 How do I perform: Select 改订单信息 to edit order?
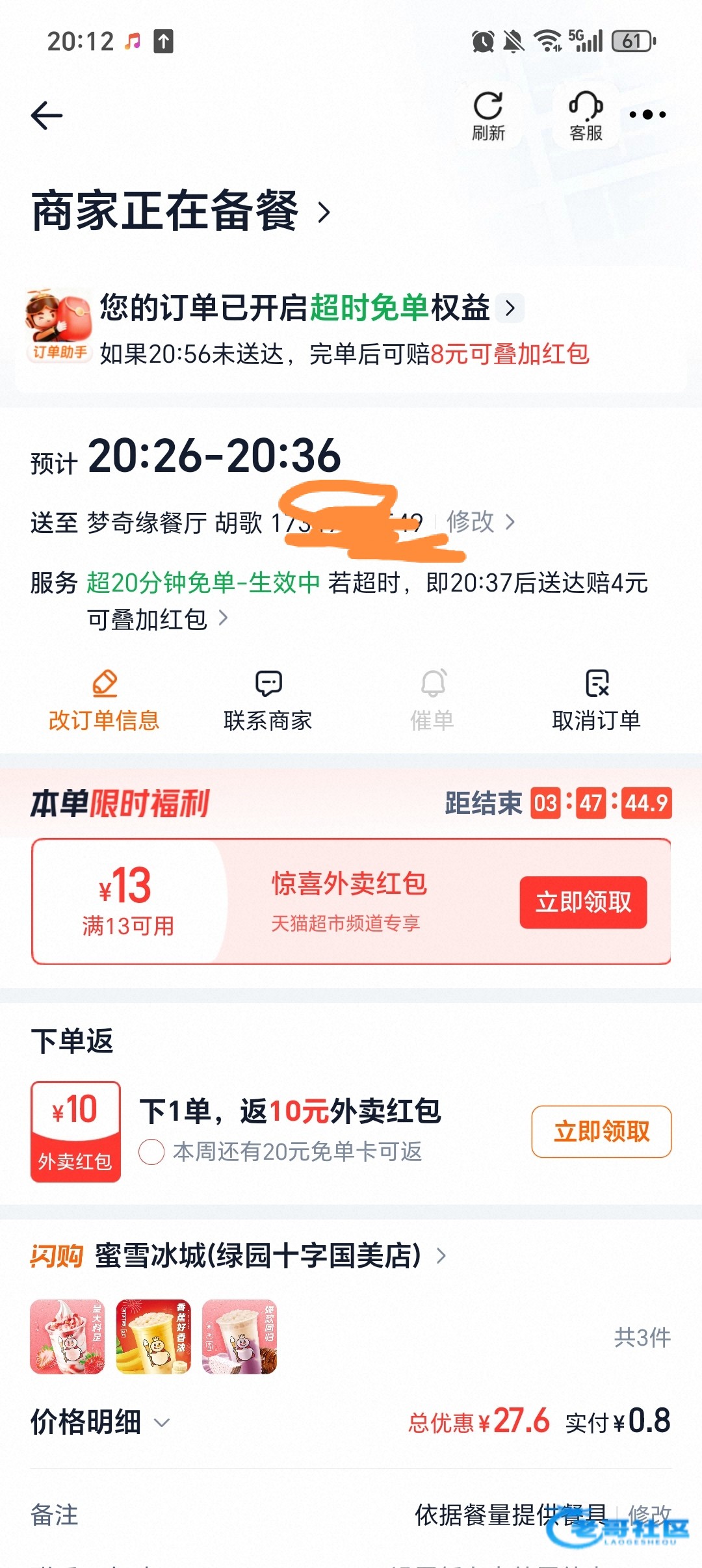(104, 701)
